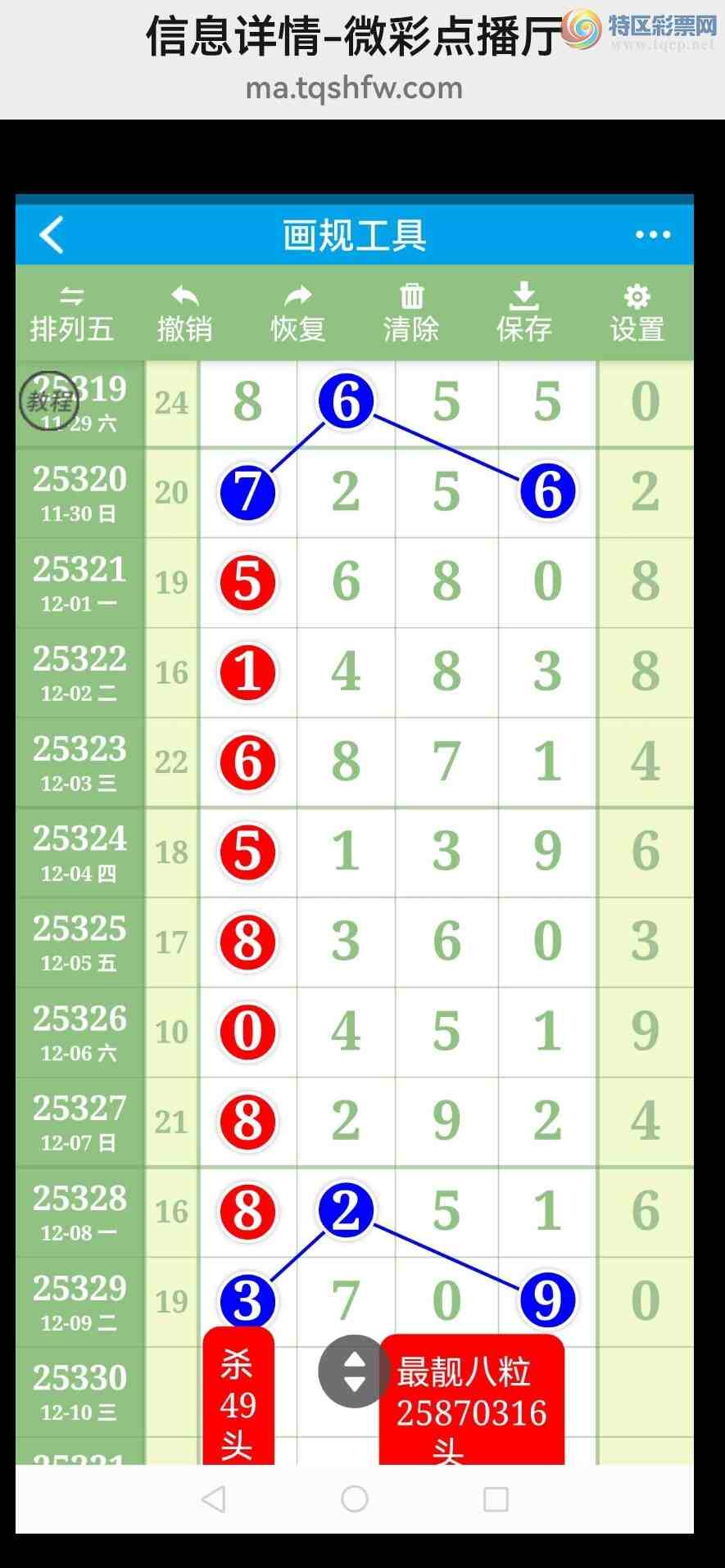Open the system recent apps button
The image size is (725, 1568).
(x=496, y=1499)
